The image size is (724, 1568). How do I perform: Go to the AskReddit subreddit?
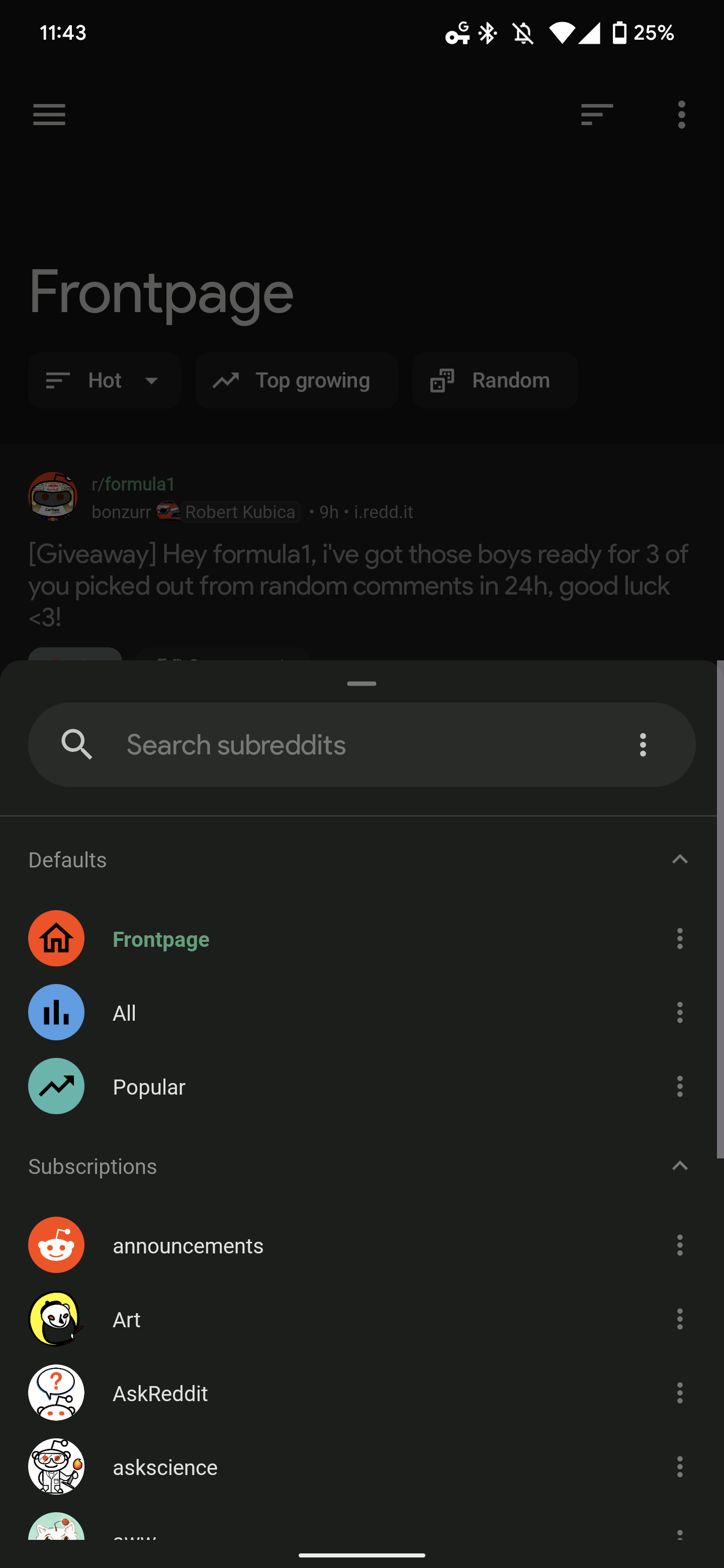160,1393
